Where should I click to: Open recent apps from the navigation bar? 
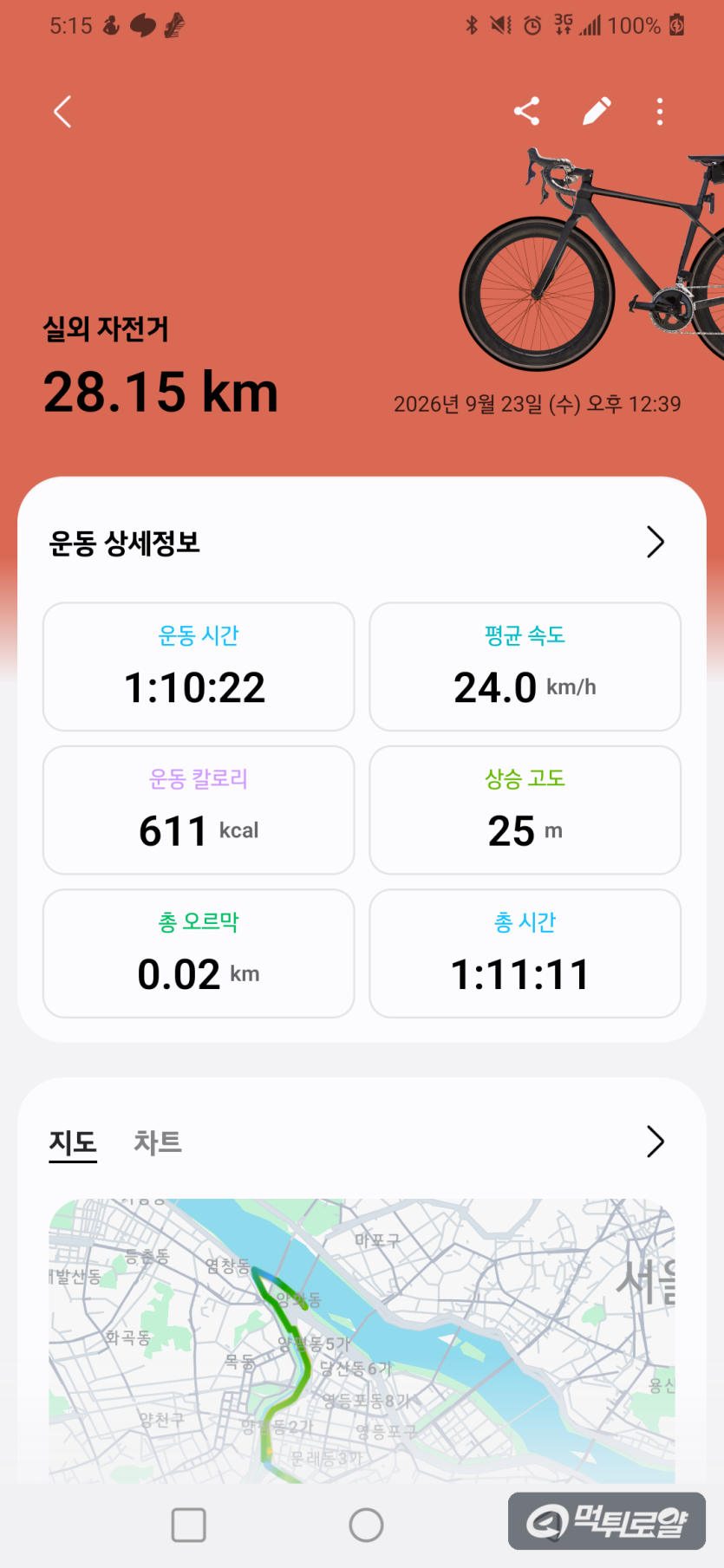189,1525
